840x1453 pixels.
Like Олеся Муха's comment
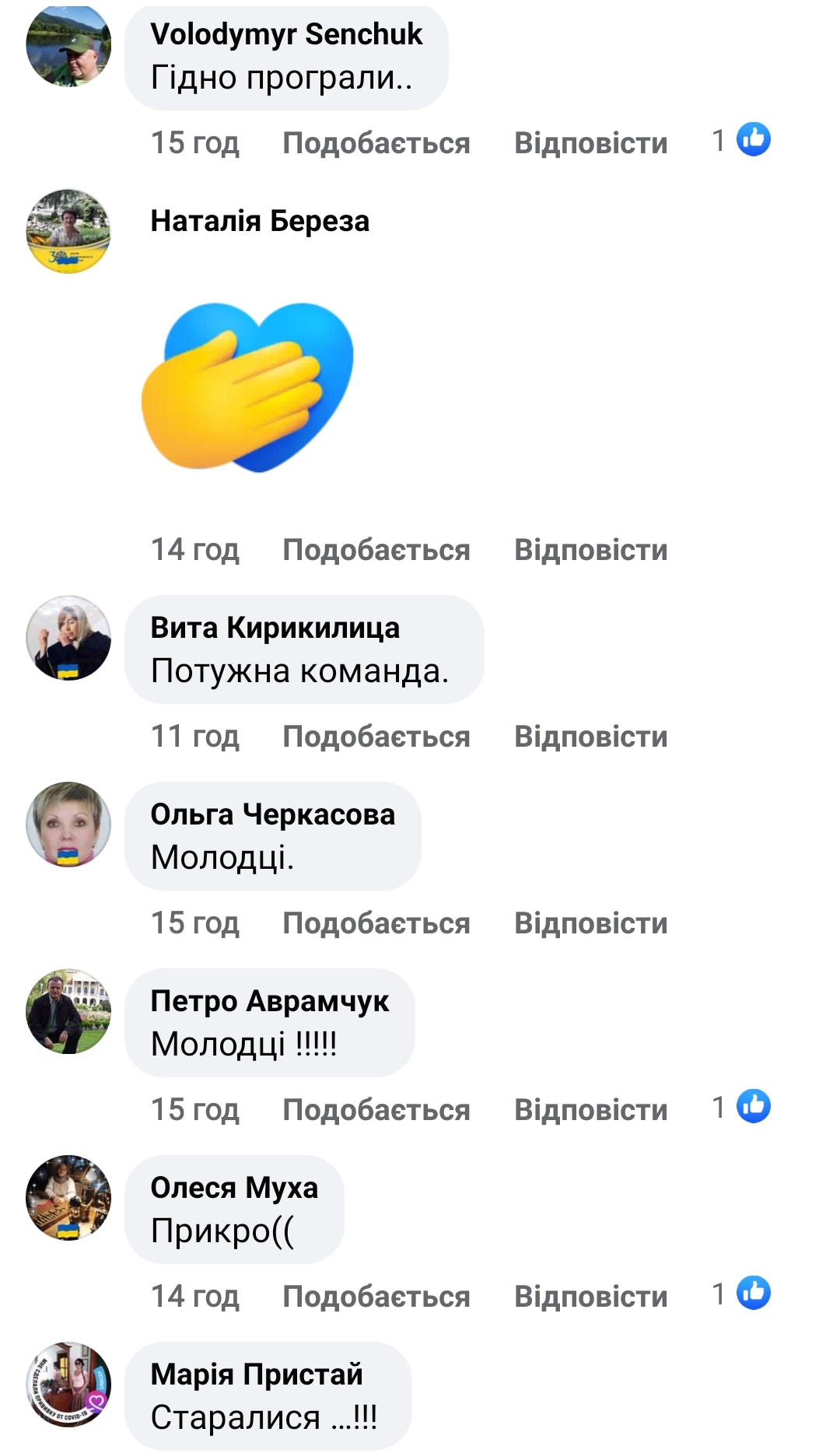(x=376, y=1297)
